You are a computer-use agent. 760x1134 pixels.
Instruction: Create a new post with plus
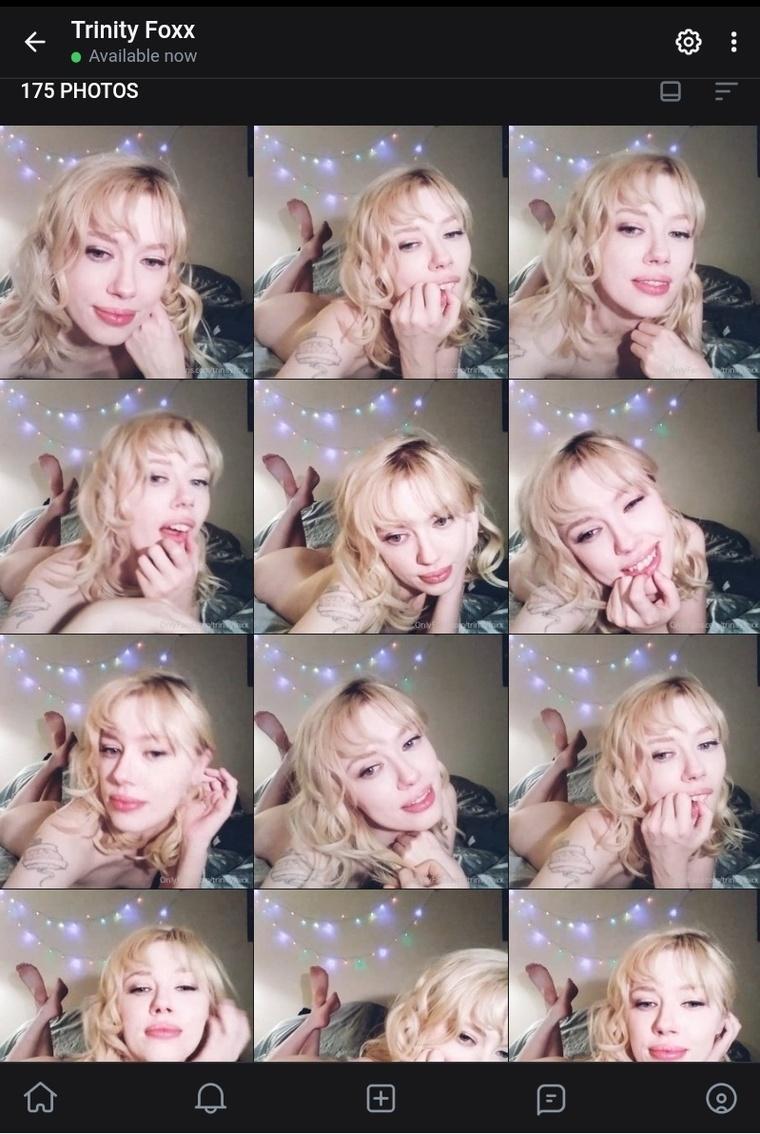coord(380,1098)
